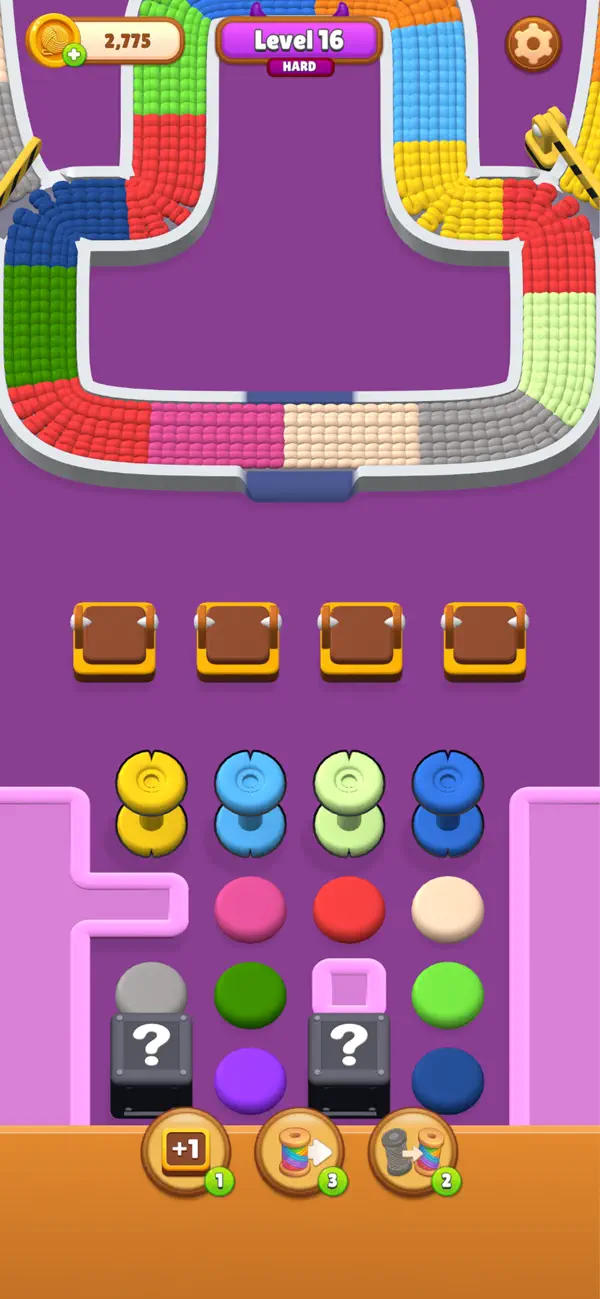Use the grey-to-rainbow spool swap booster

point(413,1152)
